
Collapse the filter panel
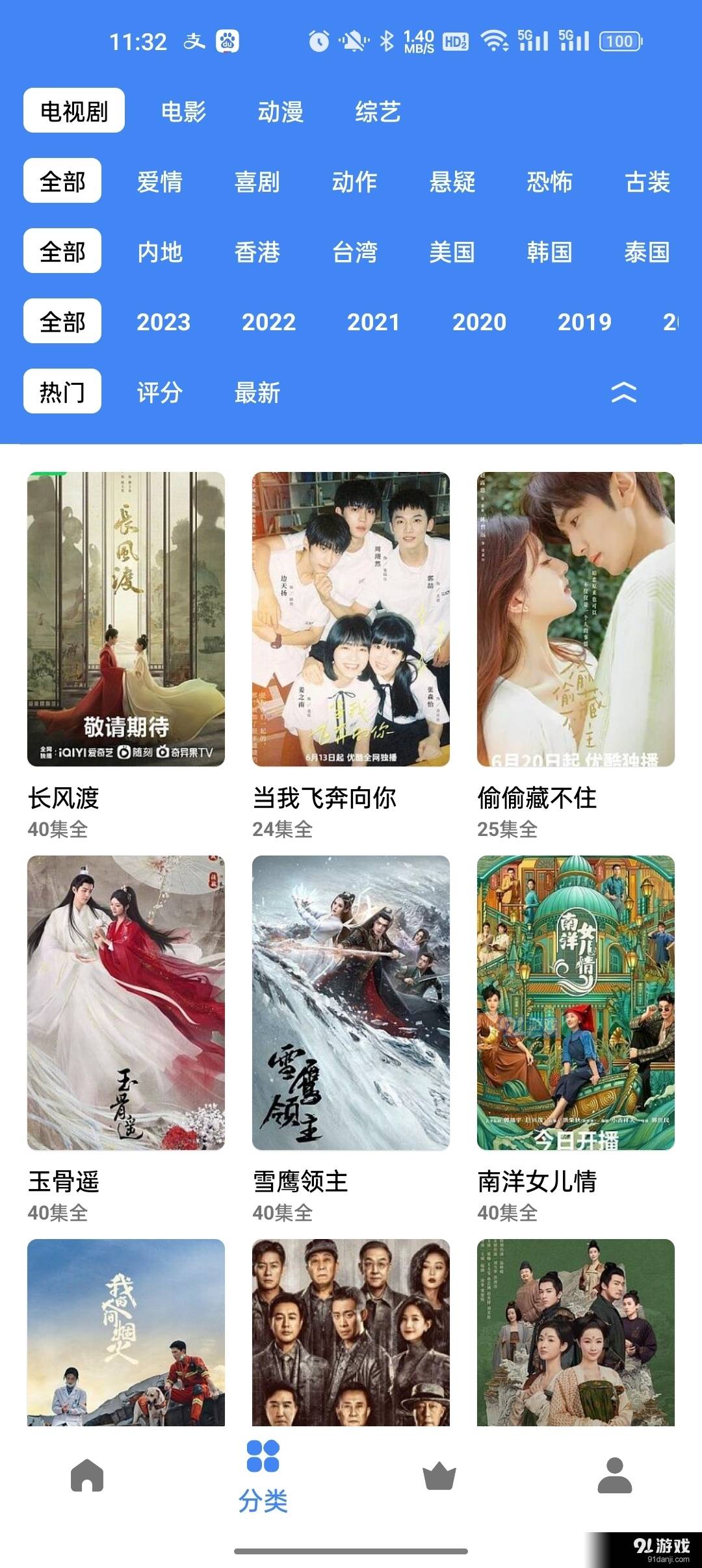pos(623,392)
